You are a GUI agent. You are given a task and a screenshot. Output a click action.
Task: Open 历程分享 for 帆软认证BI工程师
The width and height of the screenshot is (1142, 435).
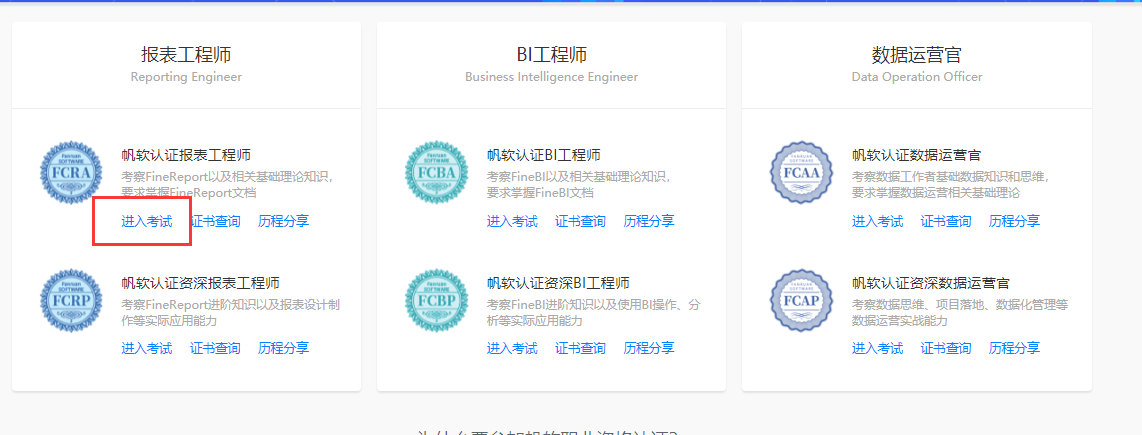point(649,221)
